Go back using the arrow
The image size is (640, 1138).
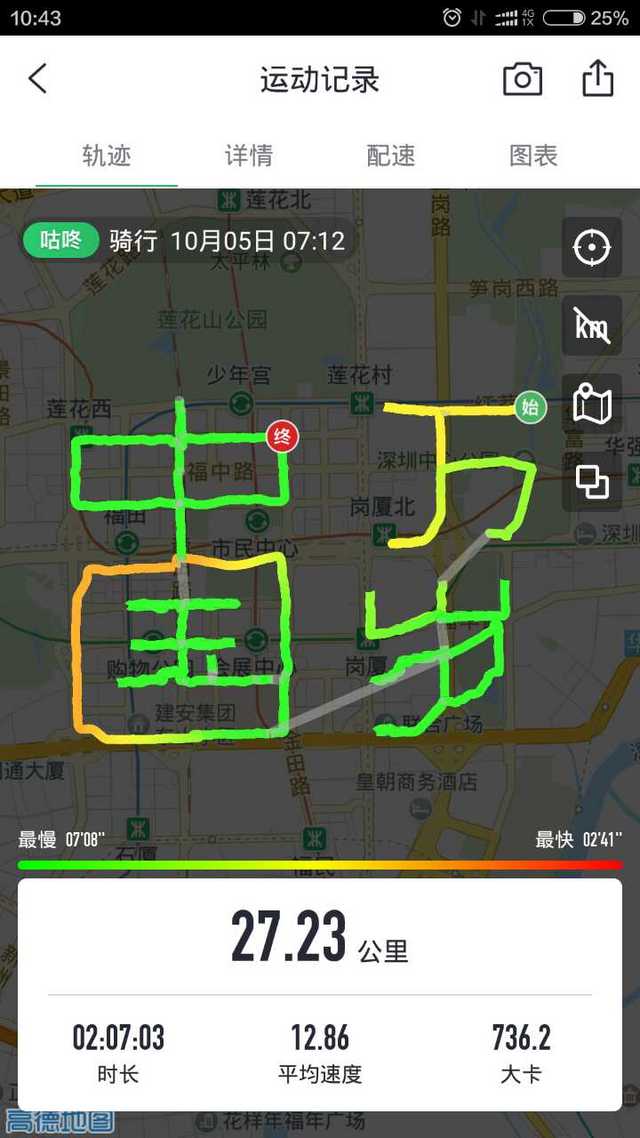38,79
